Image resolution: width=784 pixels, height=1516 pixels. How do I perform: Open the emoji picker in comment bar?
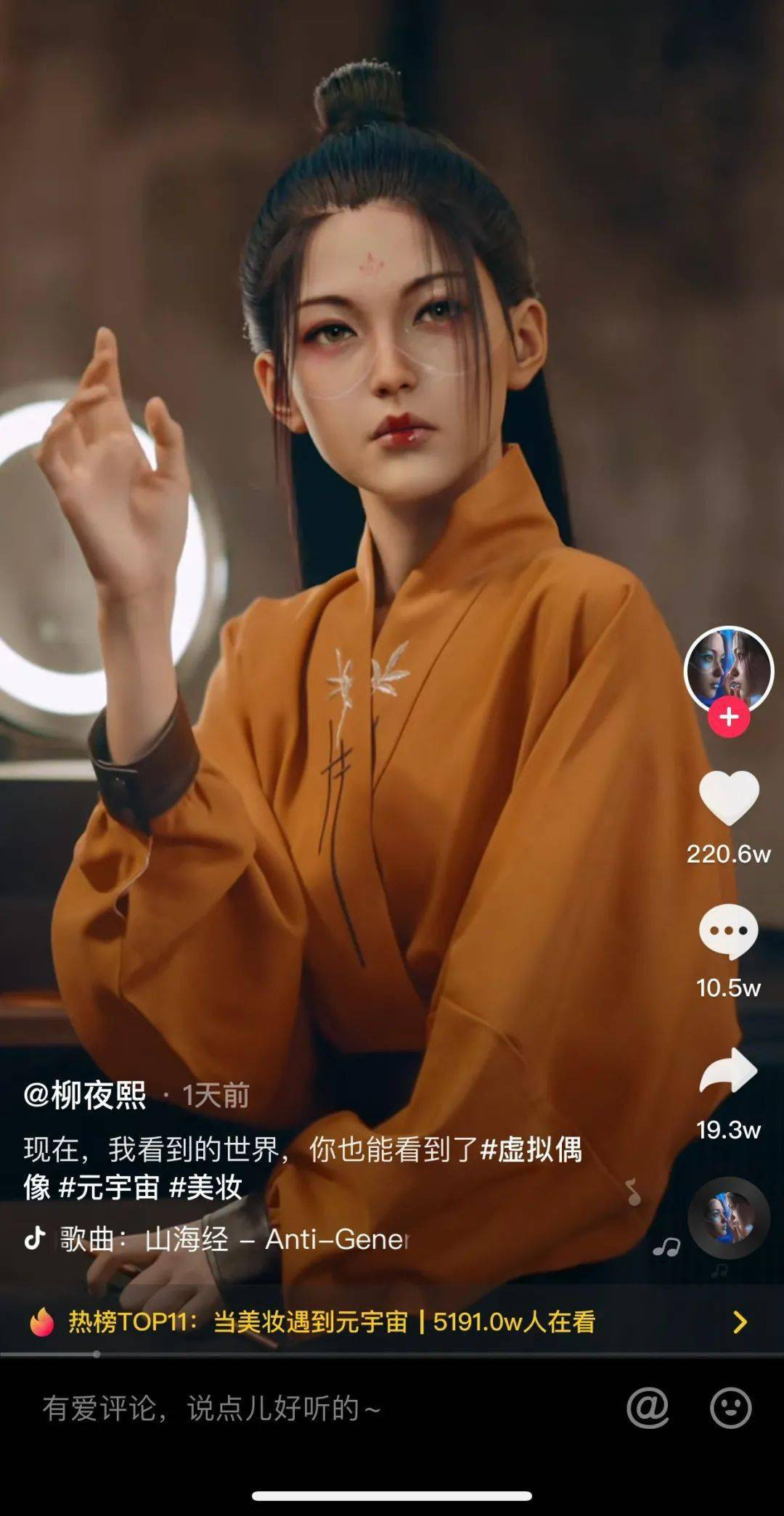pos(730,1409)
